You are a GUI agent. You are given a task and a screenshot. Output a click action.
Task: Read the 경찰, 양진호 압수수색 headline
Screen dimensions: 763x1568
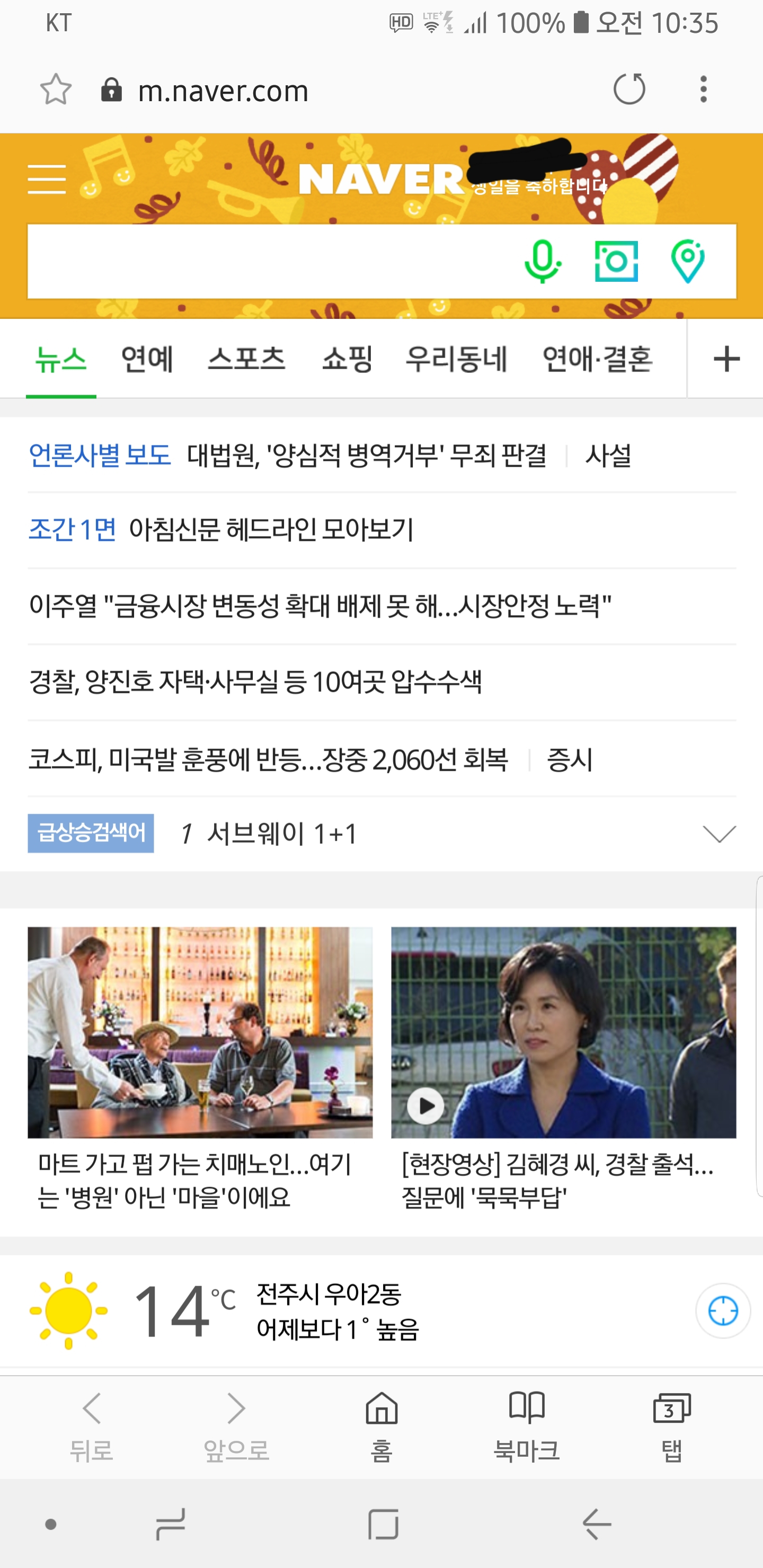pyautogui.click(x=255, y=682)
